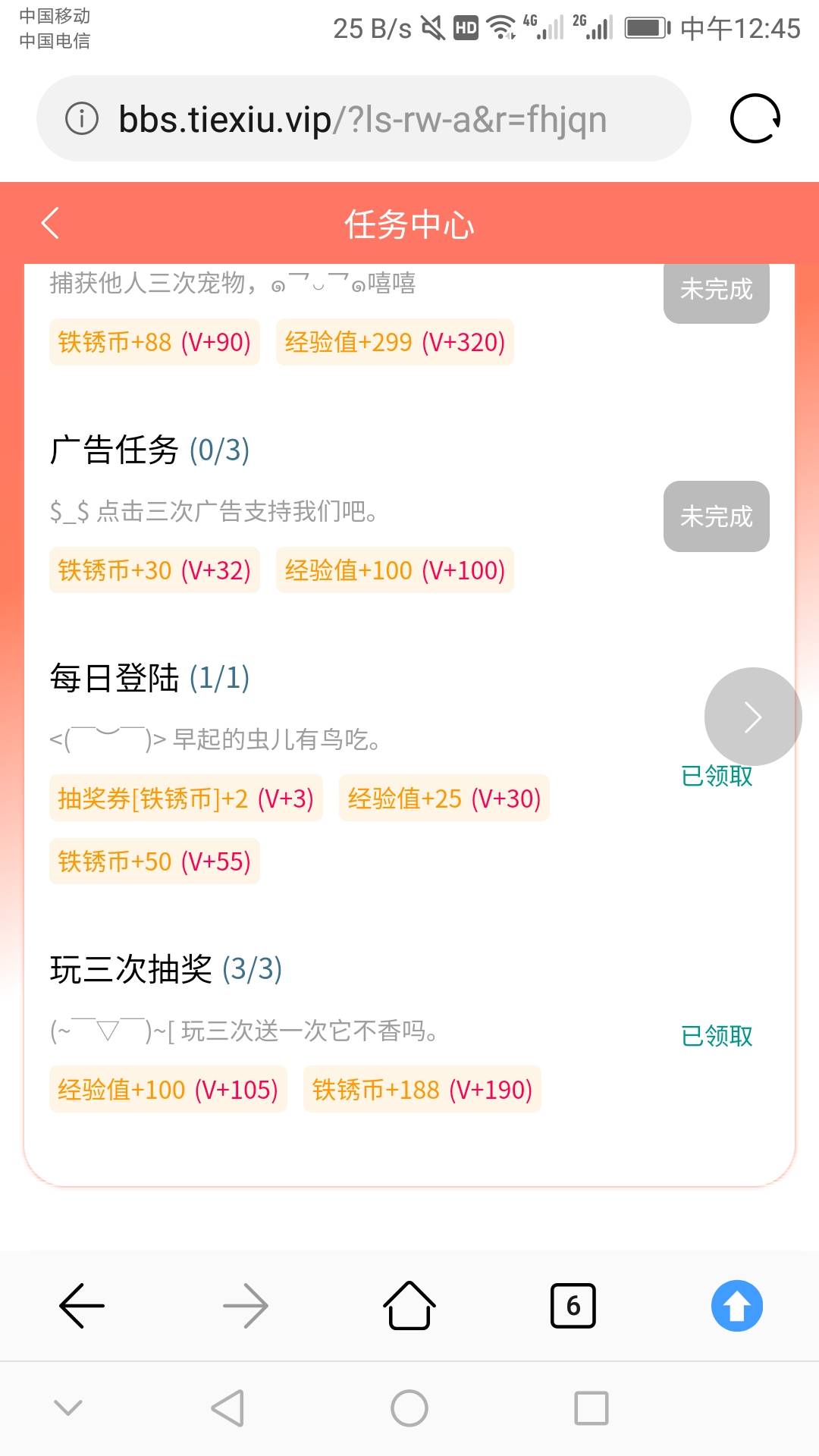Open the browser tab switcher showing 6
Image resolution: width=819 pixels, height=1456 pixels.
573,1305
